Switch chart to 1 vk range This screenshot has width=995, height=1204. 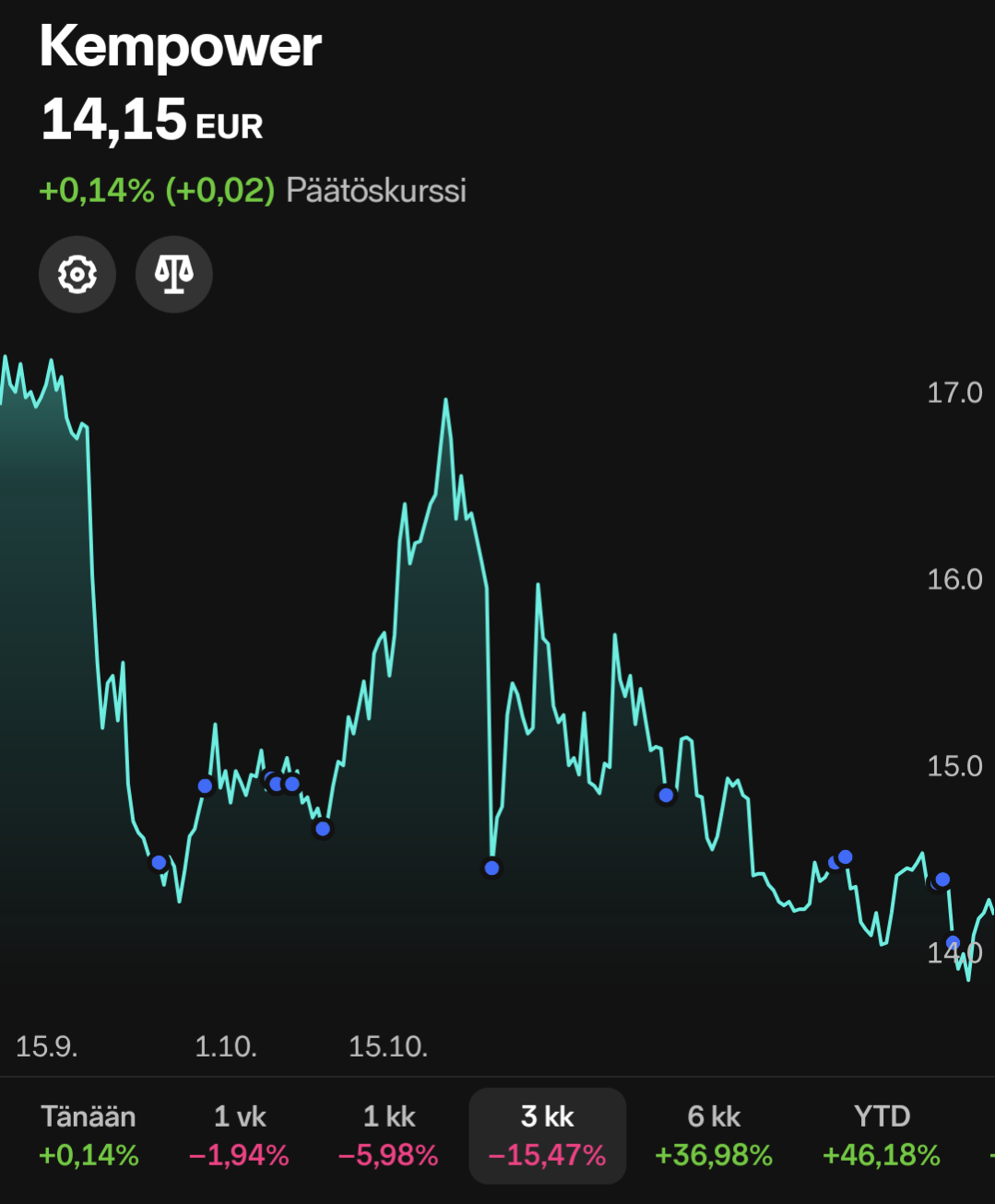[239, 1136]
